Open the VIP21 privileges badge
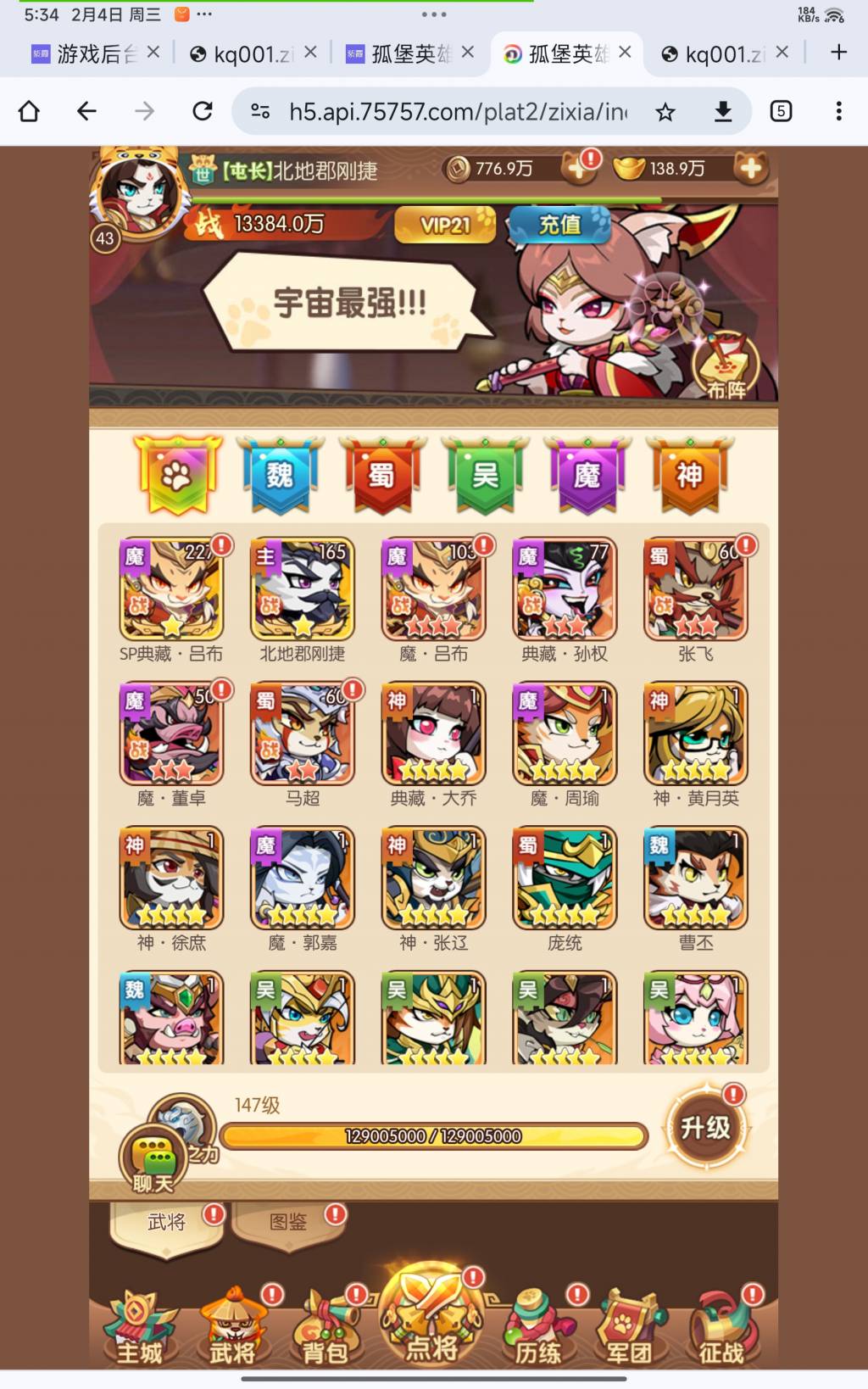The image size is (868, 1389). click(x=445, y=225)
